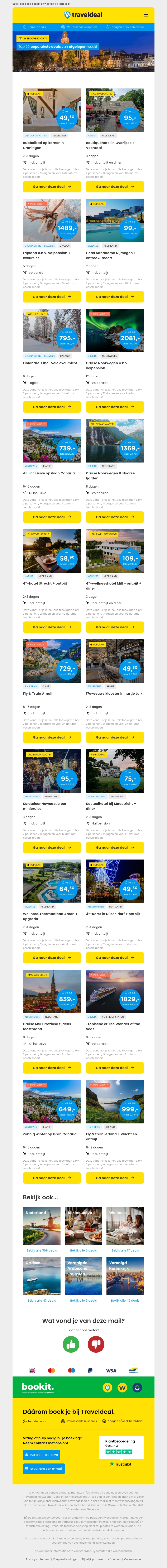Open the All-inclusive op Gran Canaria deal

52,517
